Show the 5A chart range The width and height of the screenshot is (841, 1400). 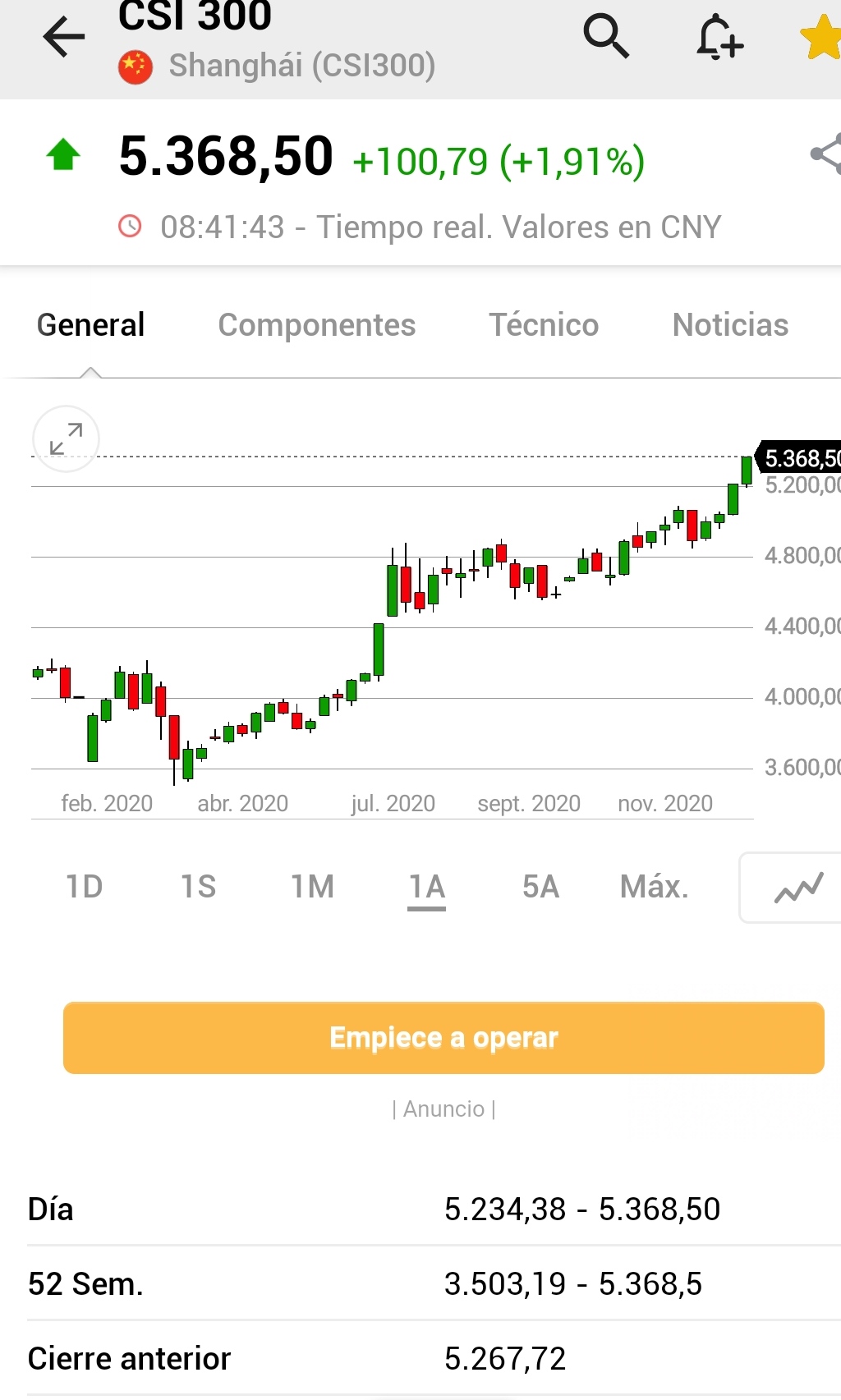click(x=540, y=887)
